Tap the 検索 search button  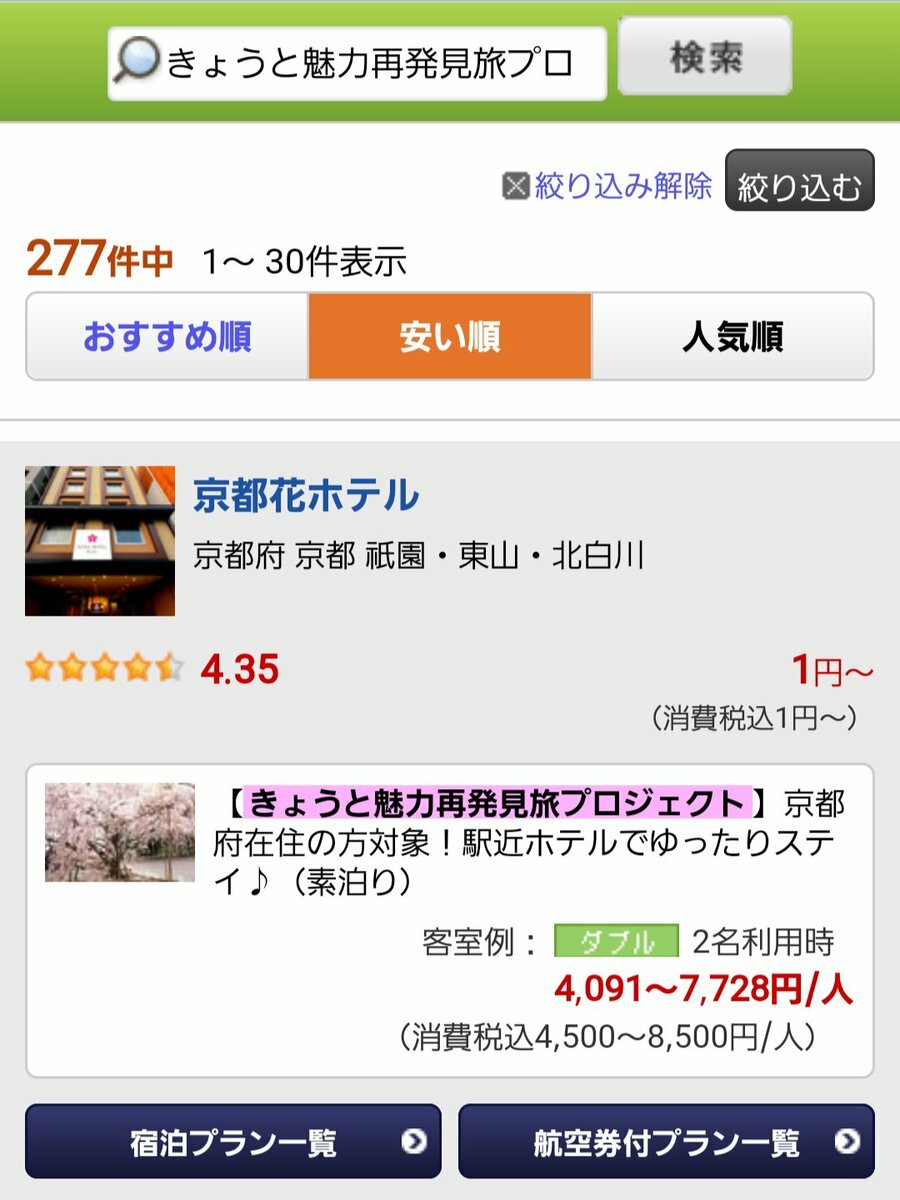pyautogui.click(x=704, y=57)
